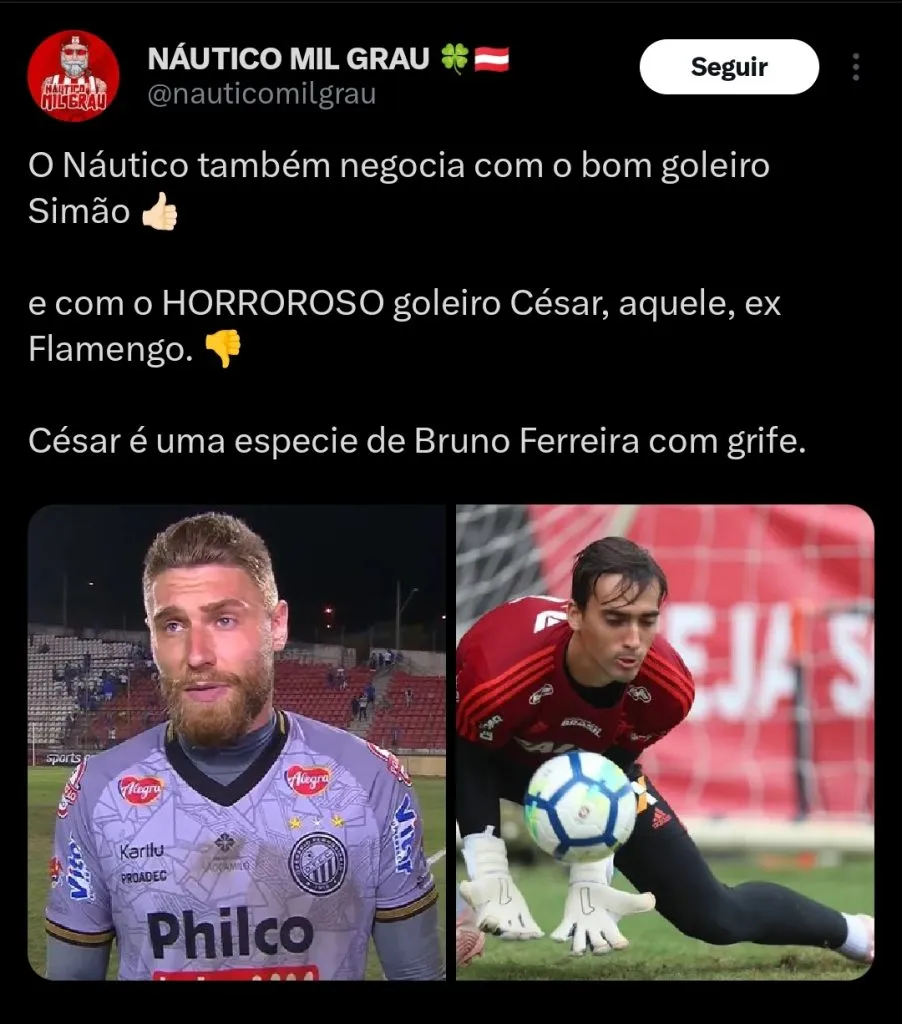
Task: Open the @nauticomilgrau profile handle
Action: [262, 96]
